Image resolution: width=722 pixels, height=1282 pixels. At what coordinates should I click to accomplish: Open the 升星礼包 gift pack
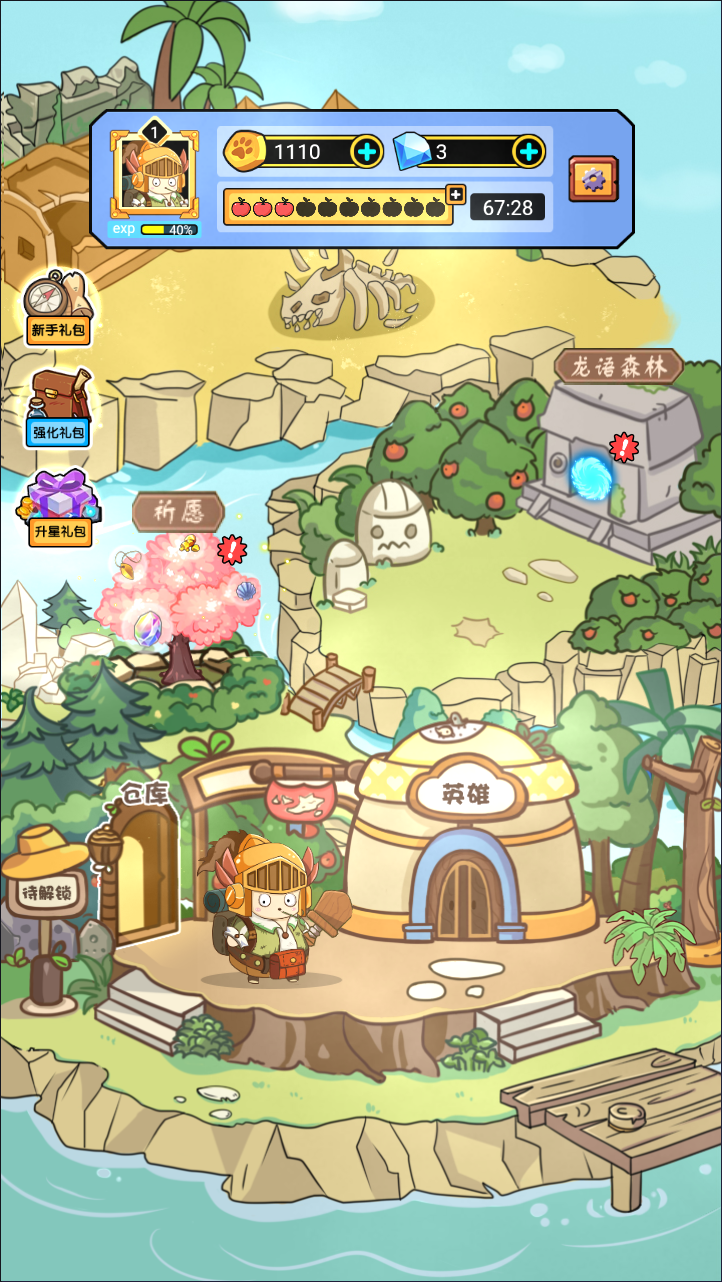pyautogui.click(x=59, y=508)
